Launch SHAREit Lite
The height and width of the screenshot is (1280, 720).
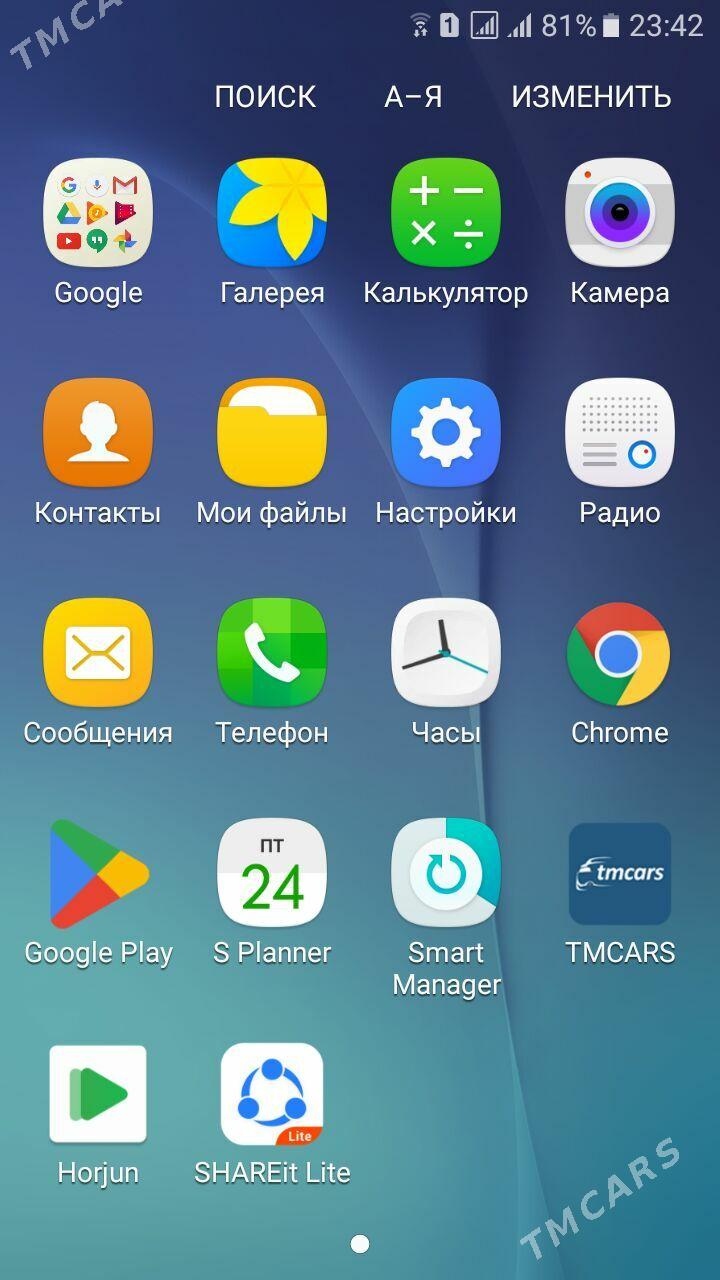[272, 1095]
